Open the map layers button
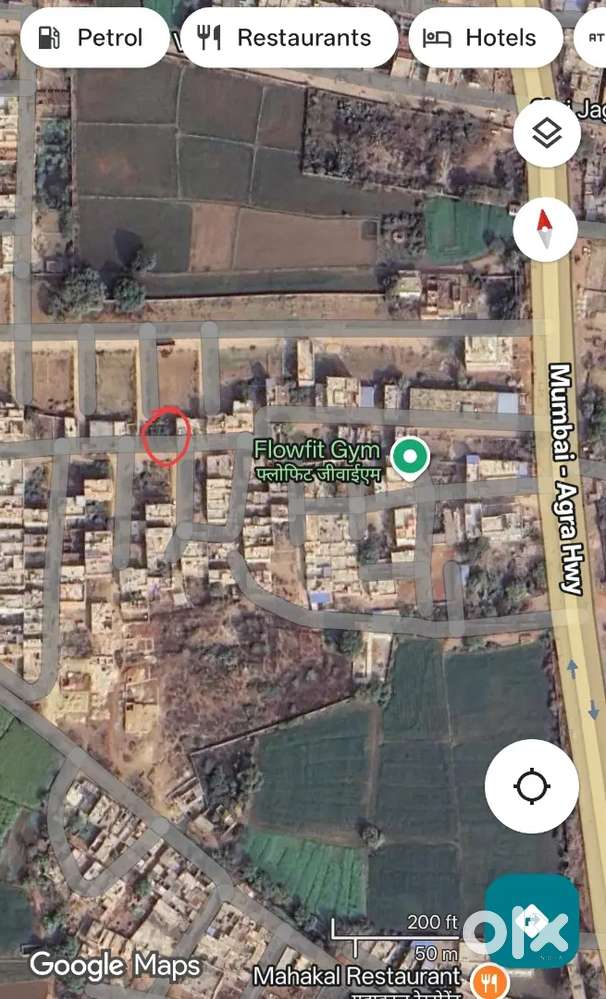Image resolution: width=606 pixels, height=999 pixels. click(x=546, y=134)
